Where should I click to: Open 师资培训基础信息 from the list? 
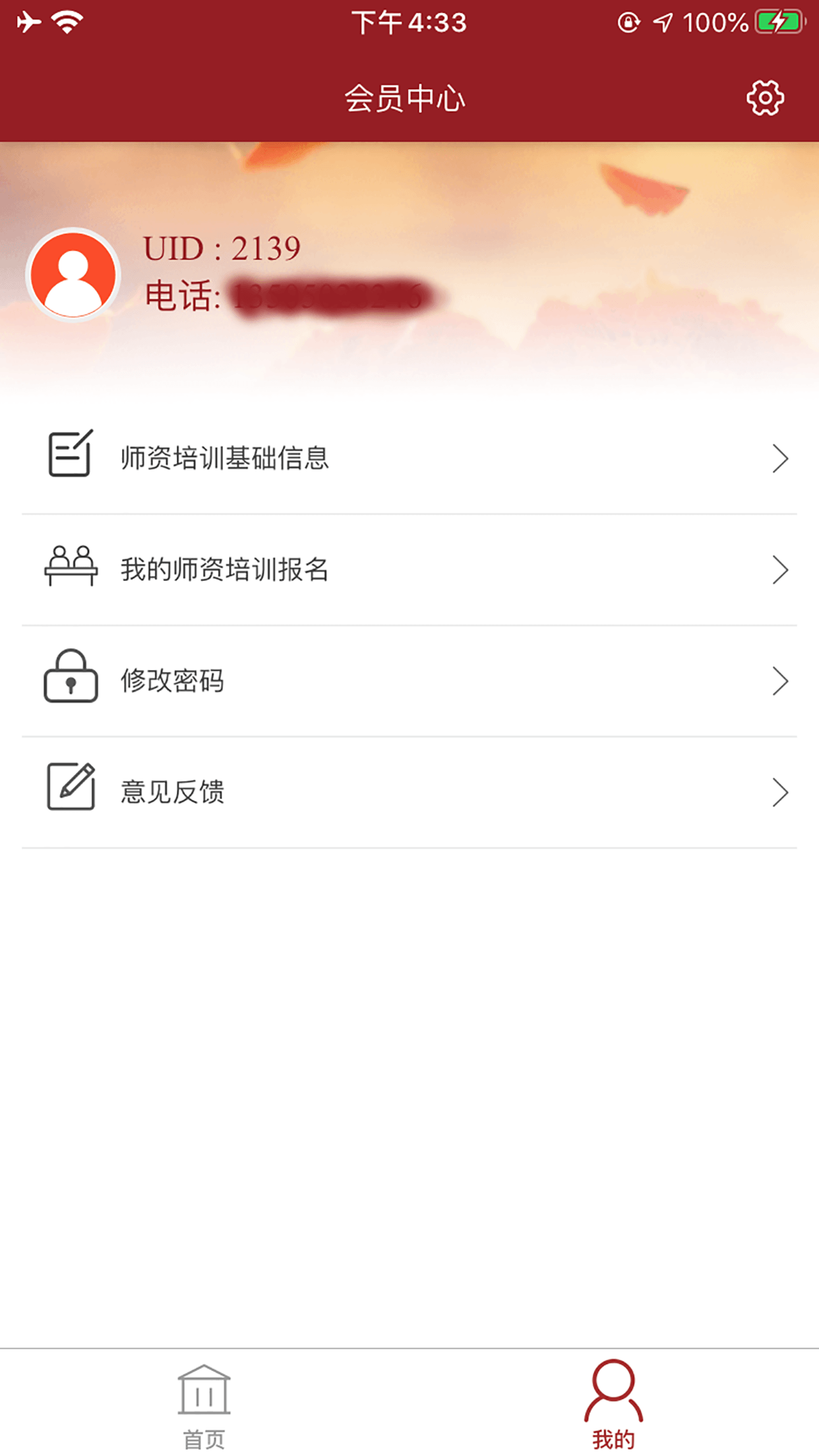pyautogui.click(x=224, y=455)
